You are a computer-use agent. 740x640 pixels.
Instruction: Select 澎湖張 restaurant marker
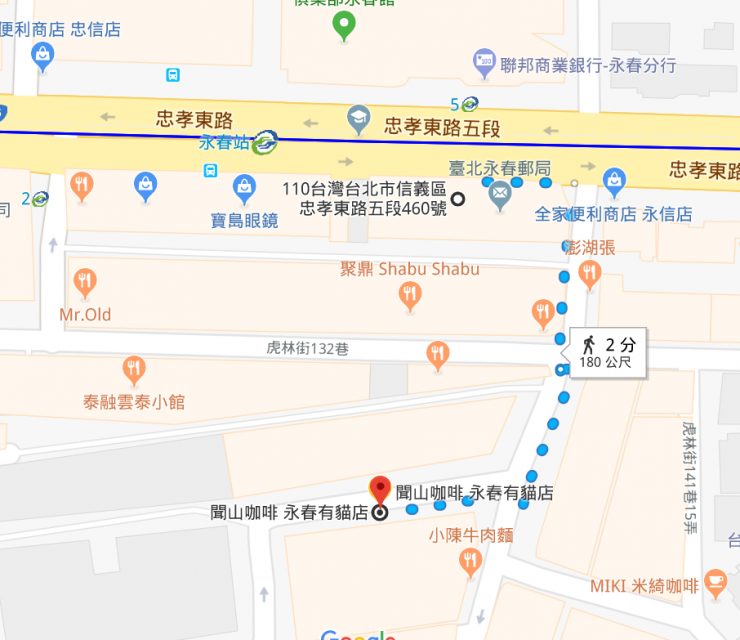click(590, 271)
